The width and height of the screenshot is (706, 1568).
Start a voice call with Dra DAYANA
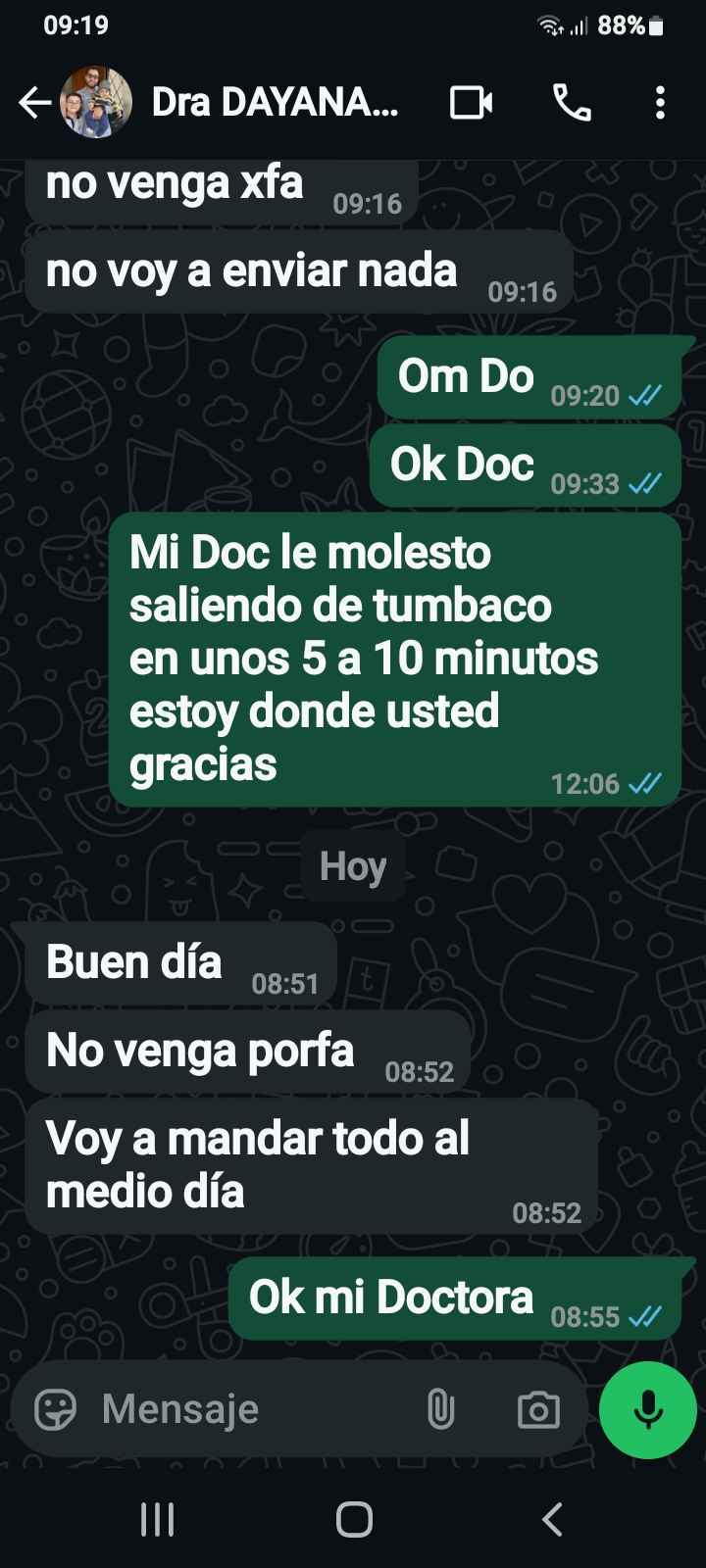pos(572,102)
